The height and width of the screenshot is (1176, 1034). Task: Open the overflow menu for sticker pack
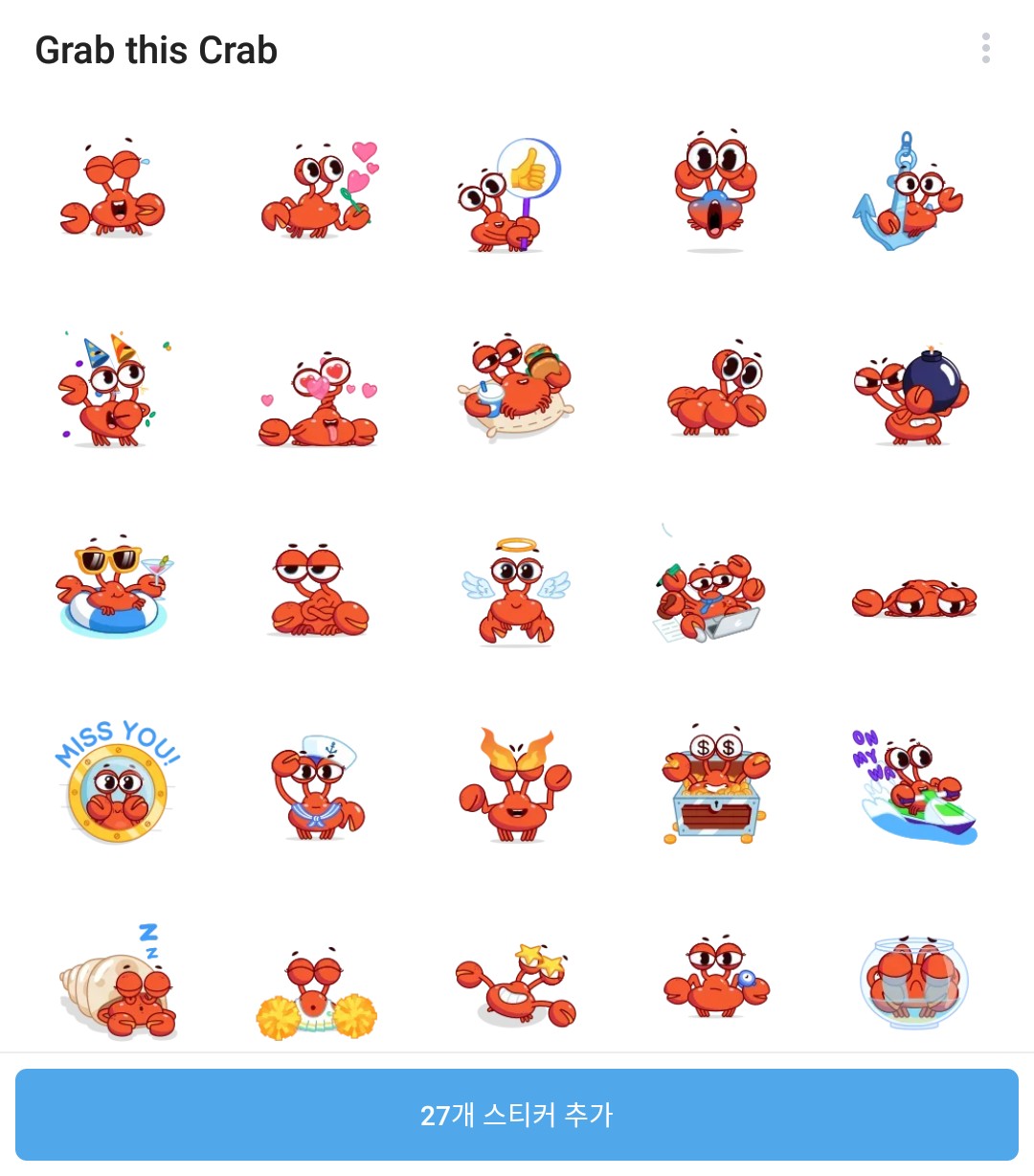pyautogui.click(x=985, y=48)
